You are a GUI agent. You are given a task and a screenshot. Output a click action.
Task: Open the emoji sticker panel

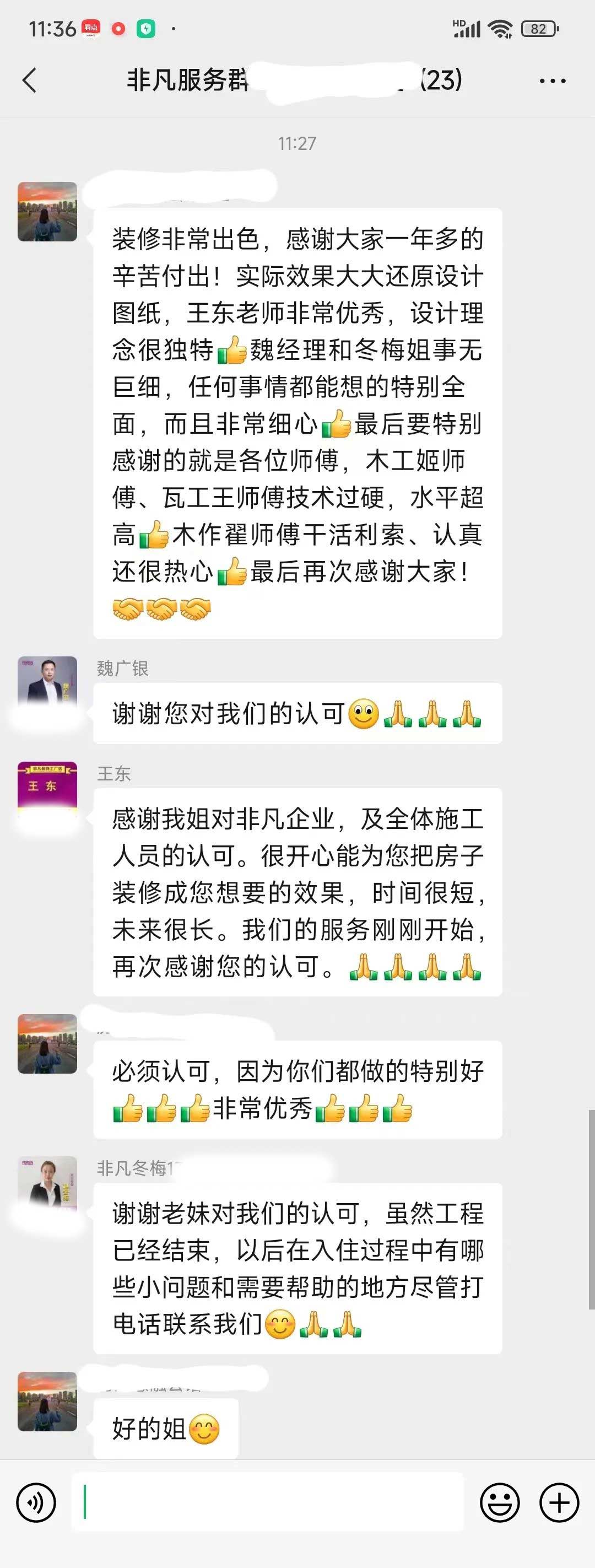500,1502
